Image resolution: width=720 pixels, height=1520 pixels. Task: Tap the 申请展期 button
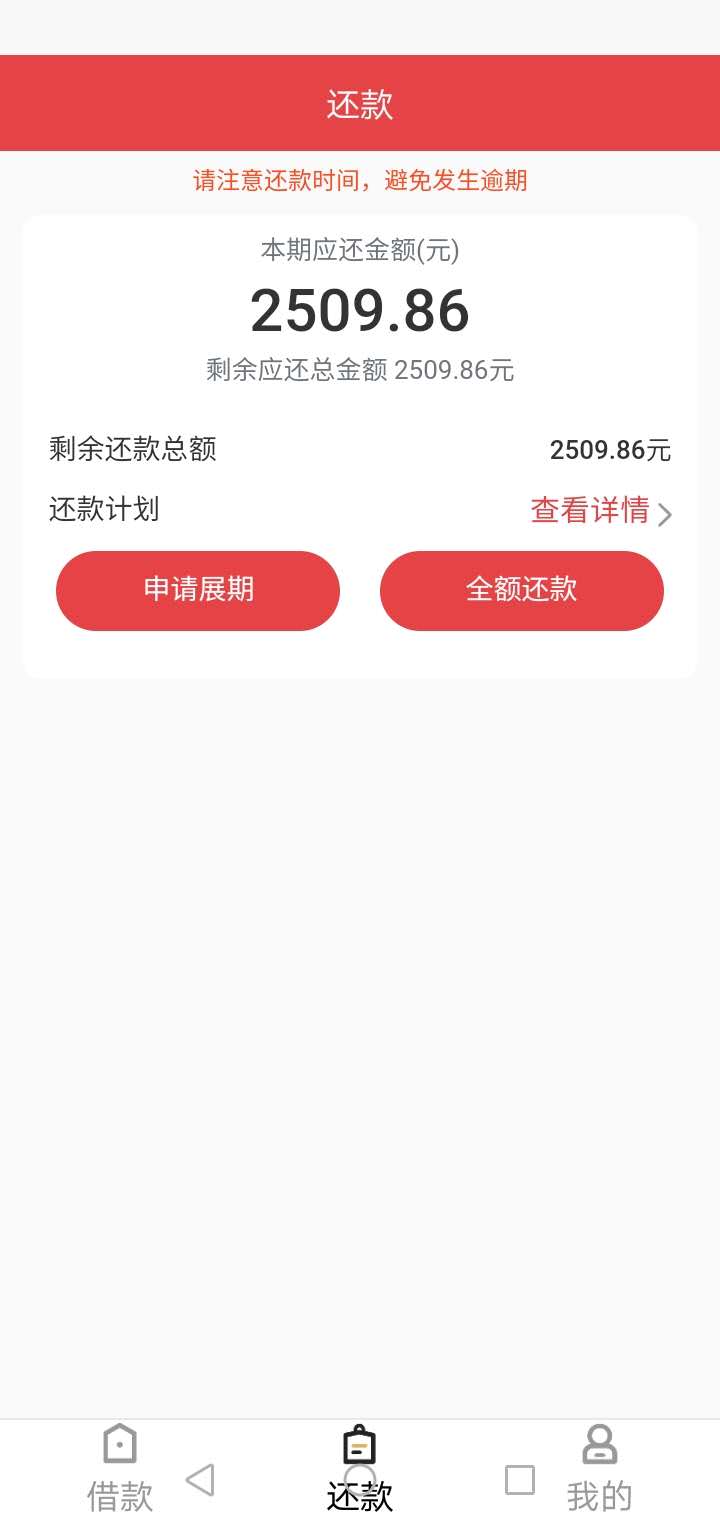pyautogui.click(x=198, y=590)
